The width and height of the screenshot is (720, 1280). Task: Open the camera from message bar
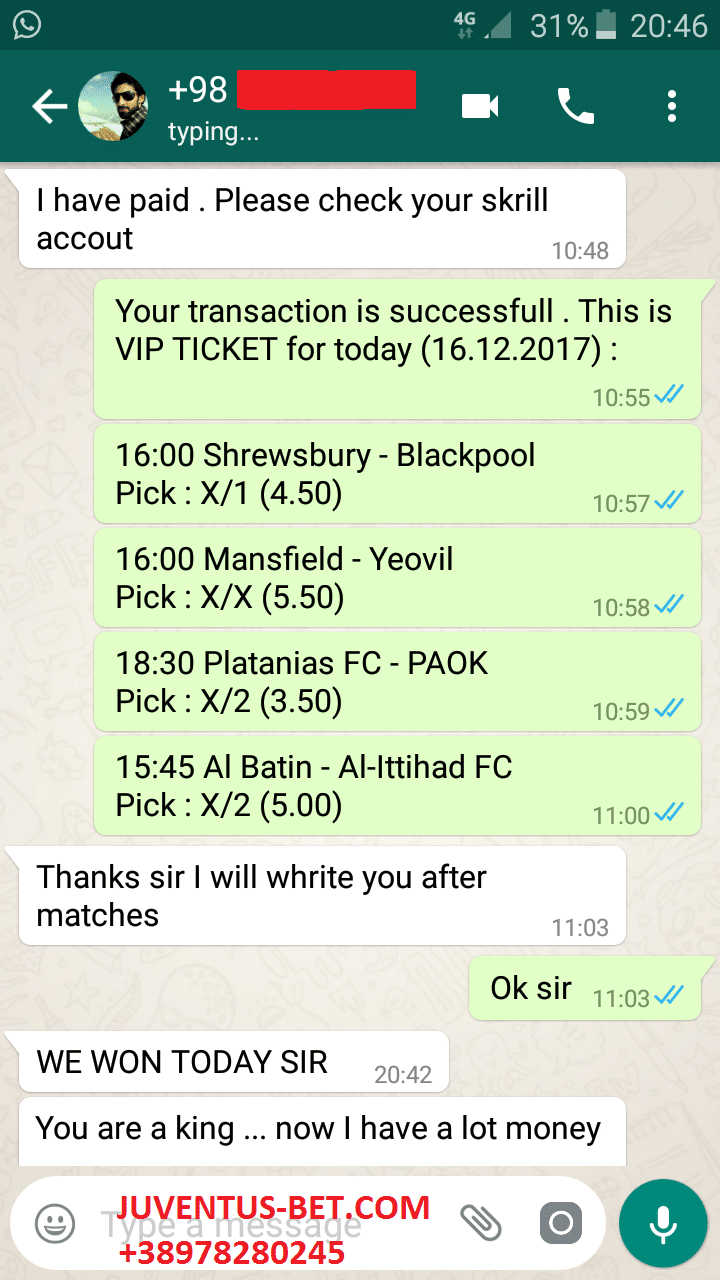point(561,1222)
